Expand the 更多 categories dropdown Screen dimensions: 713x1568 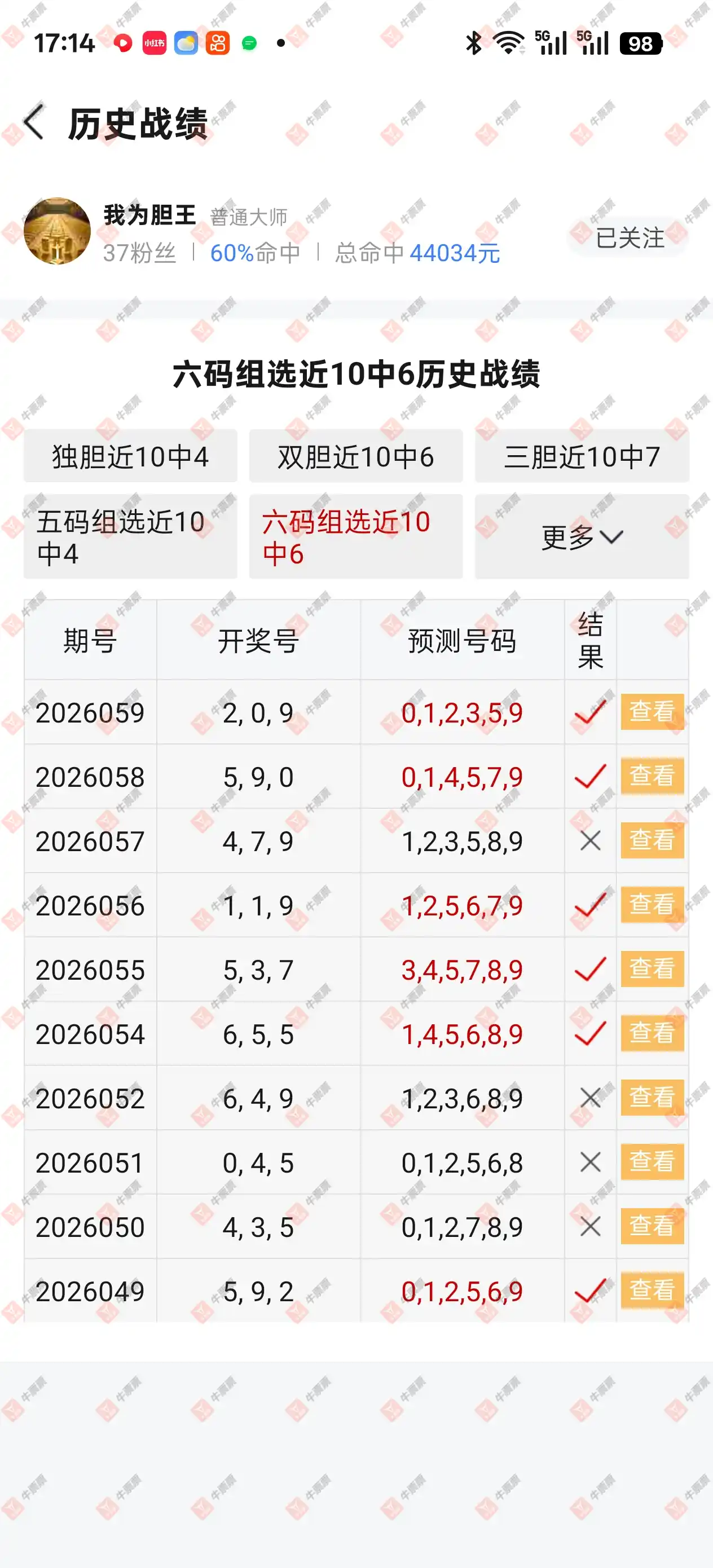[582, 537]
